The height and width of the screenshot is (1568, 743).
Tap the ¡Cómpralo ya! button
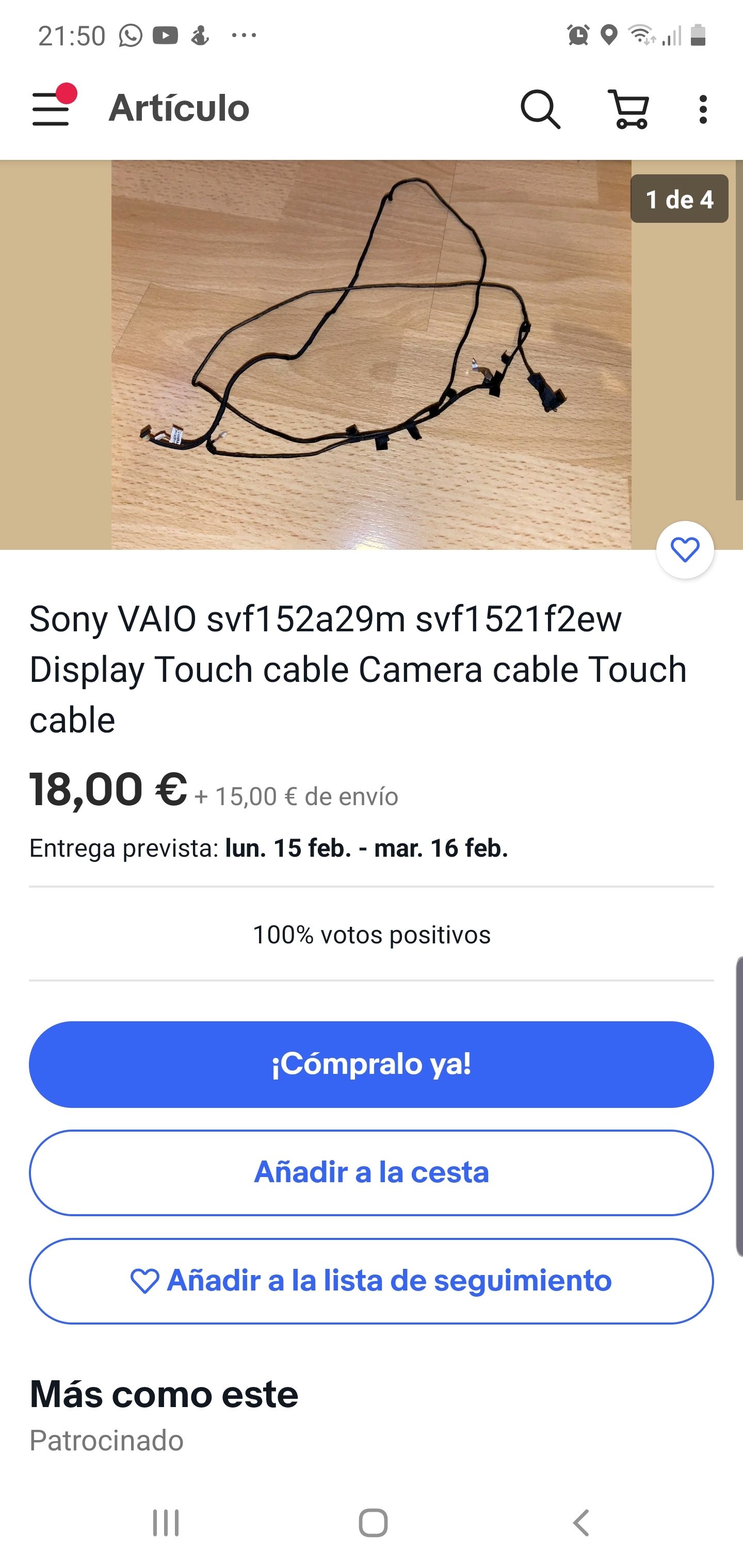371,1064
